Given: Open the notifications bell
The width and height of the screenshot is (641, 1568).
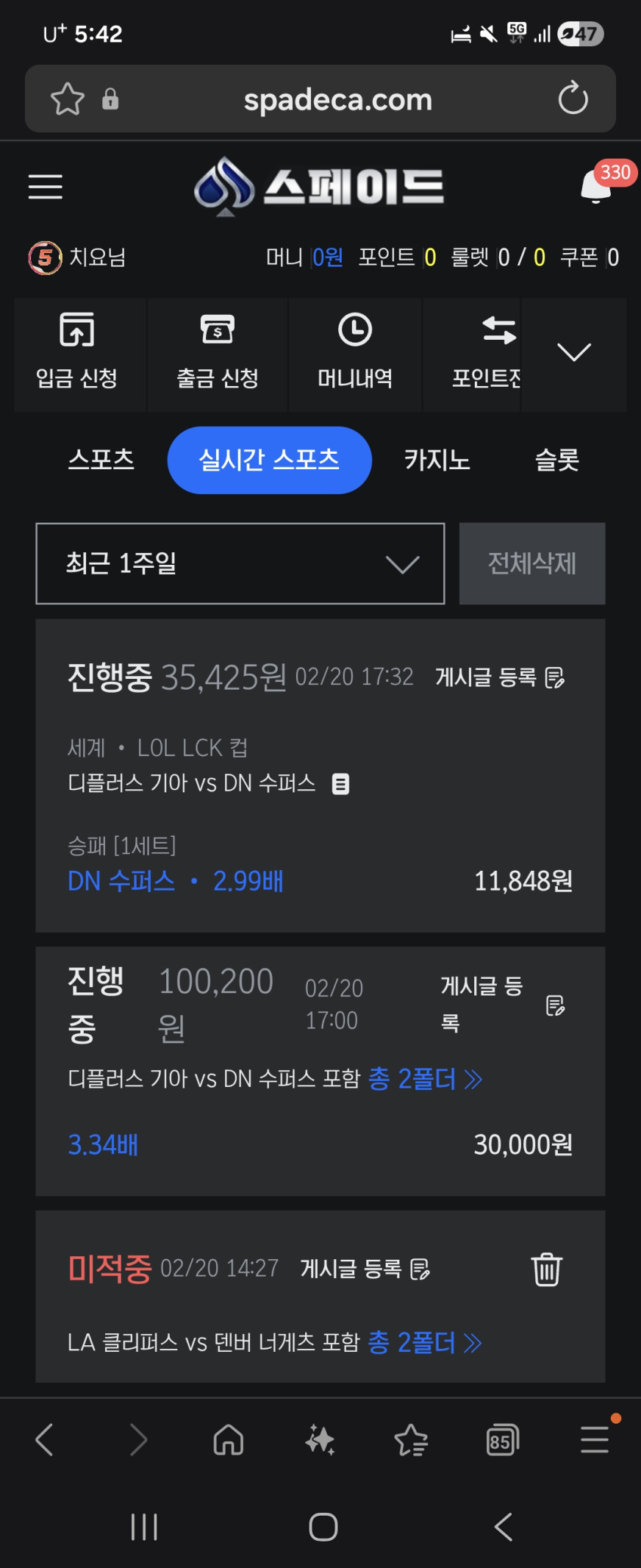Looking at the screenshot, I should [595, 187].
